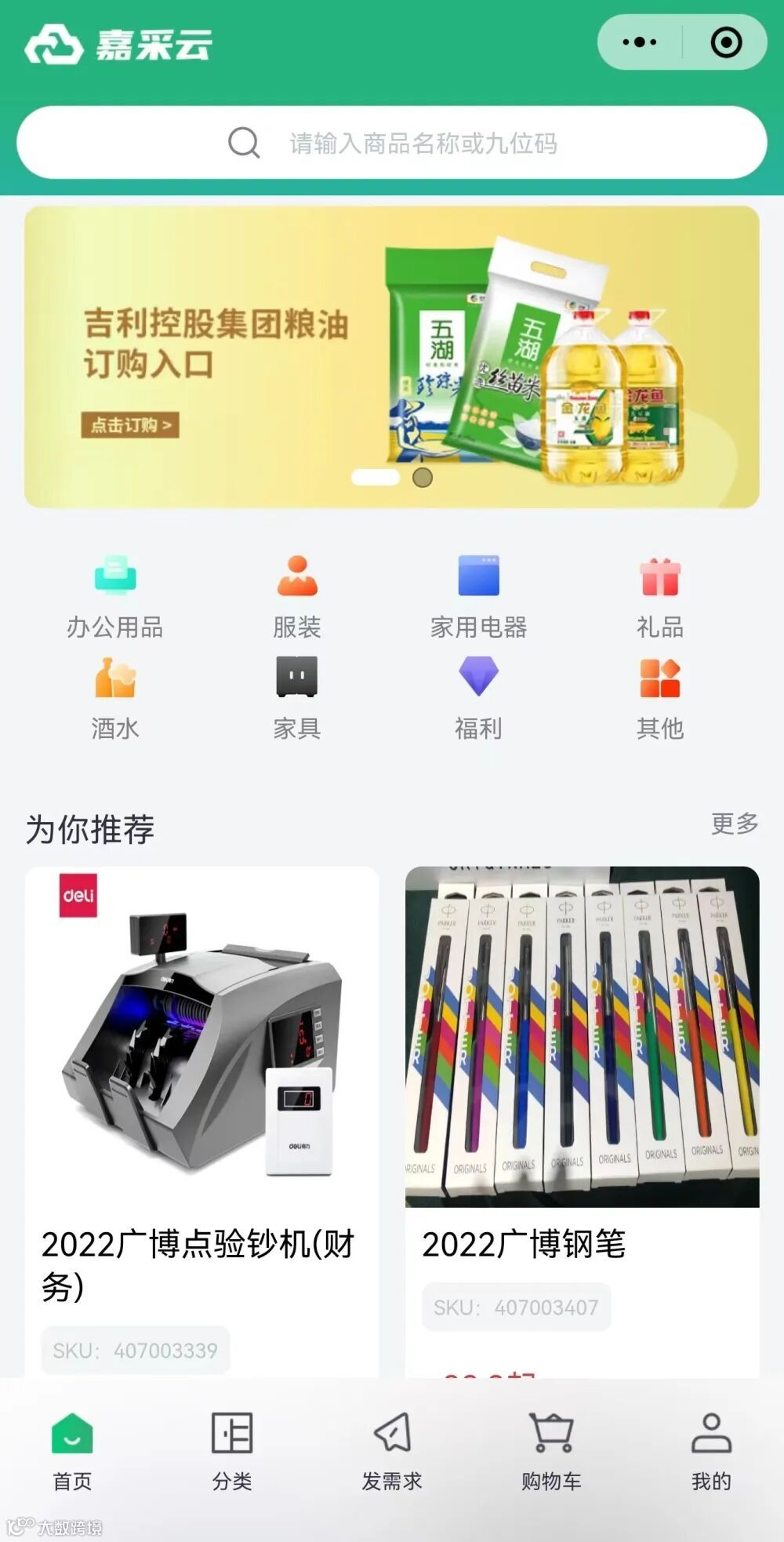The height and width of the screenshot is (1542, 784).
Task: Close the mini program with circle icon
Action: [x=726, y=42]
